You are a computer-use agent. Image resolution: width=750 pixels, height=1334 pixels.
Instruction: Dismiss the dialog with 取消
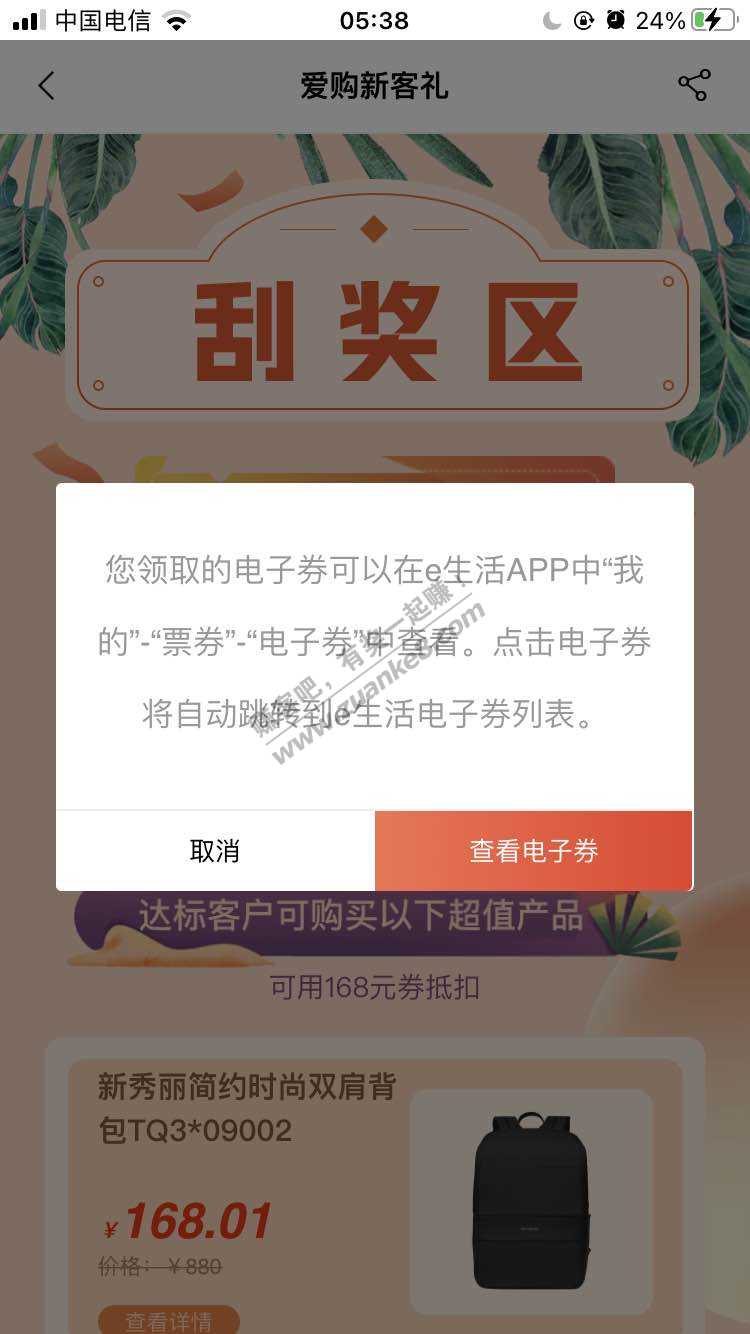click(215, 851)
